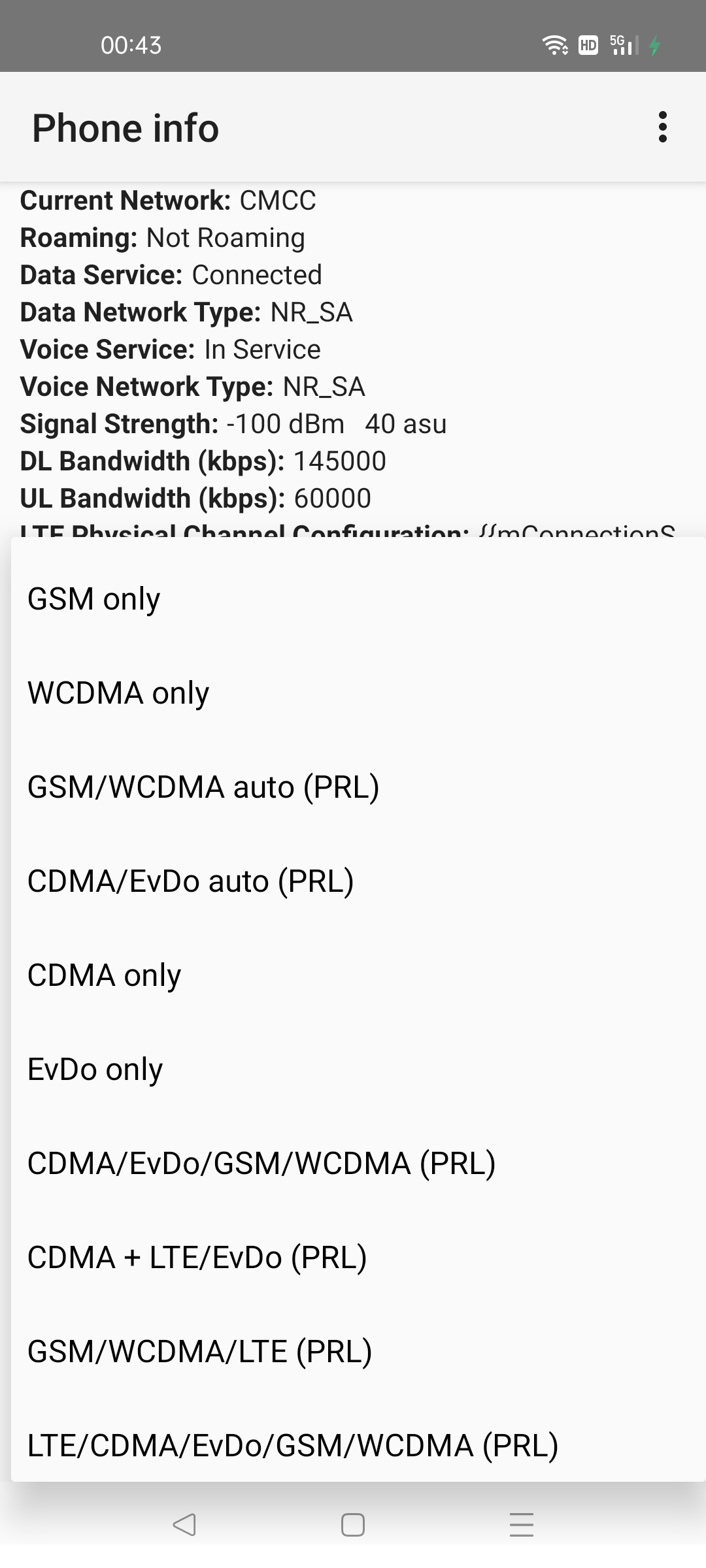Choose CDMA + LTE/EvDo (PRL) mode
706x1568 pixels.
point(196,1256)
